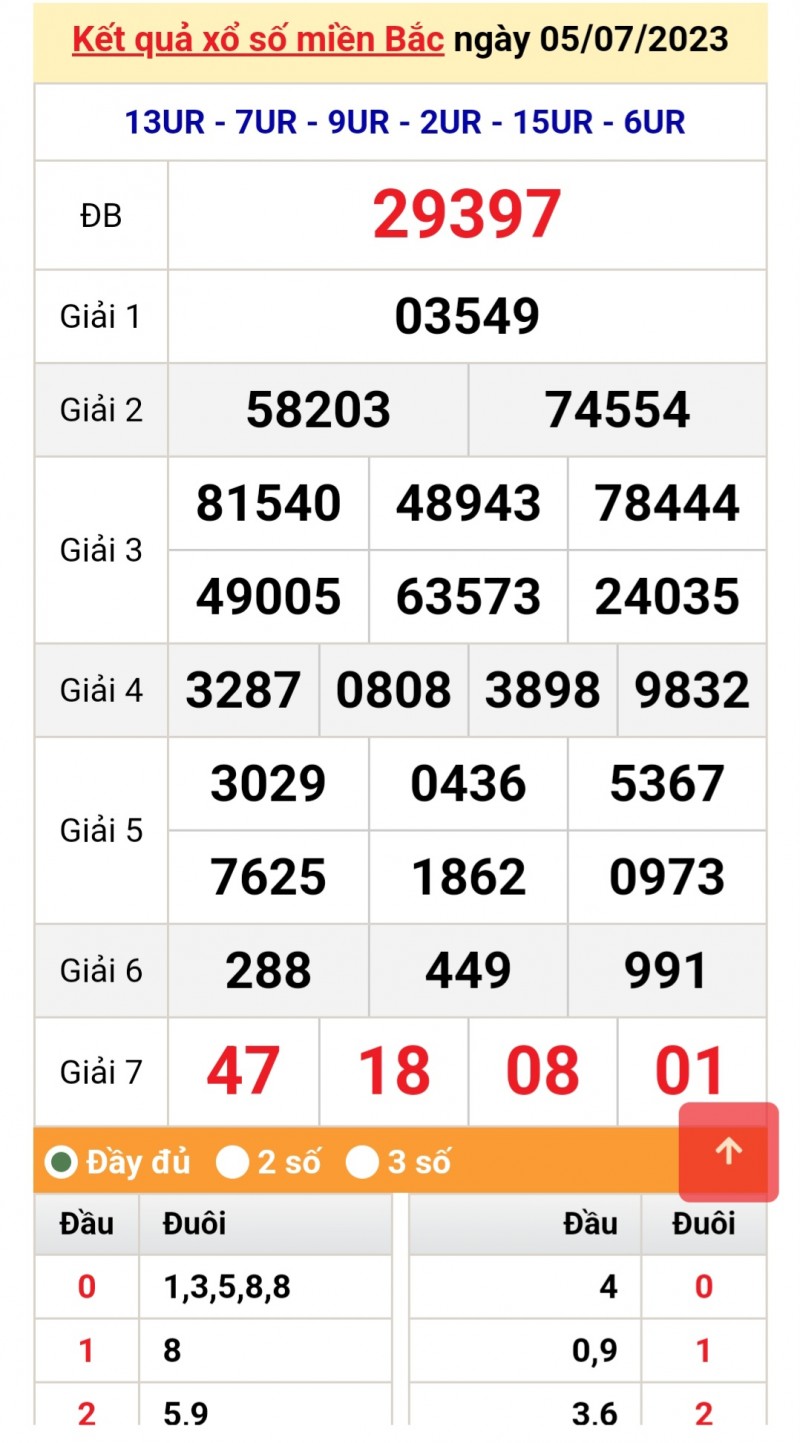
Task: Tap the scroll-to-top arrow button
Action: coord(728,1152)
